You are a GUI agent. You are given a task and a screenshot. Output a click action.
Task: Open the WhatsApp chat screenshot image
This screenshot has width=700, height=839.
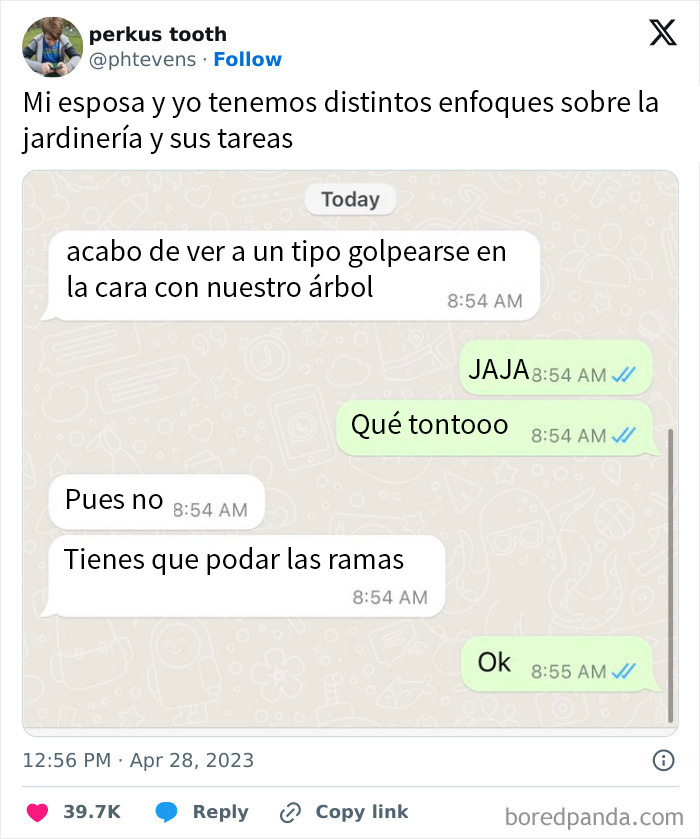pos(350,450)
